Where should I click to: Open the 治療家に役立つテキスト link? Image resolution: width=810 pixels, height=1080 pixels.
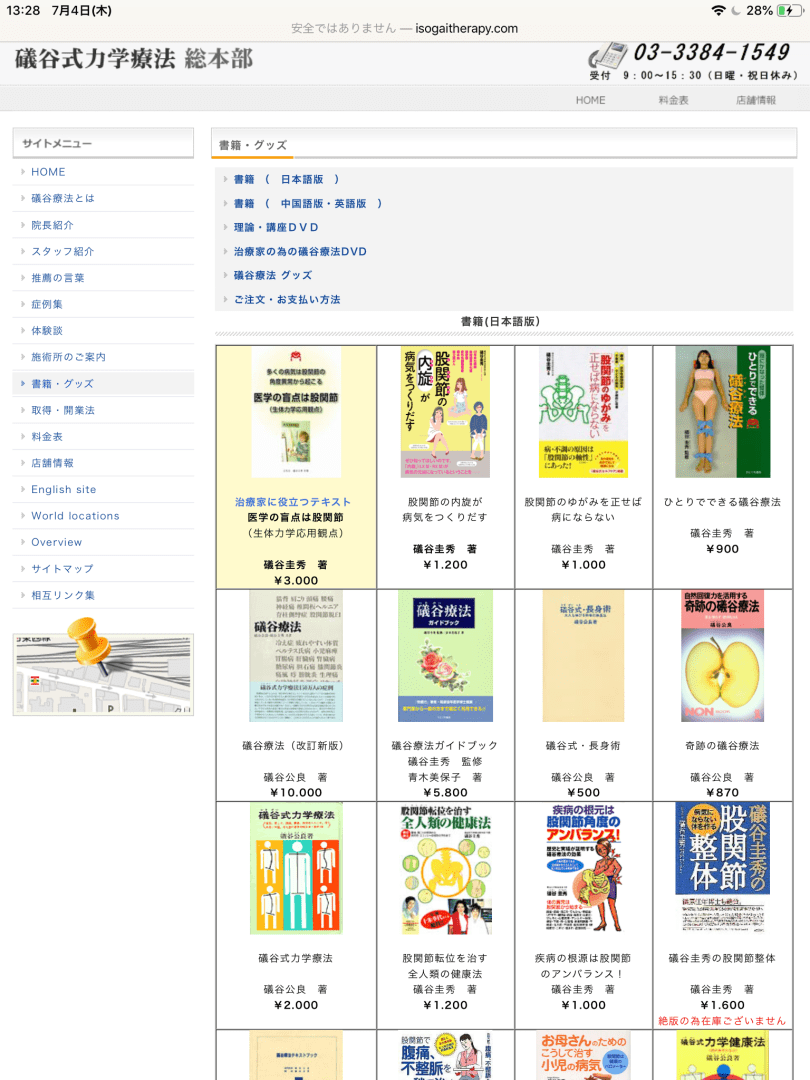(293, 502)
